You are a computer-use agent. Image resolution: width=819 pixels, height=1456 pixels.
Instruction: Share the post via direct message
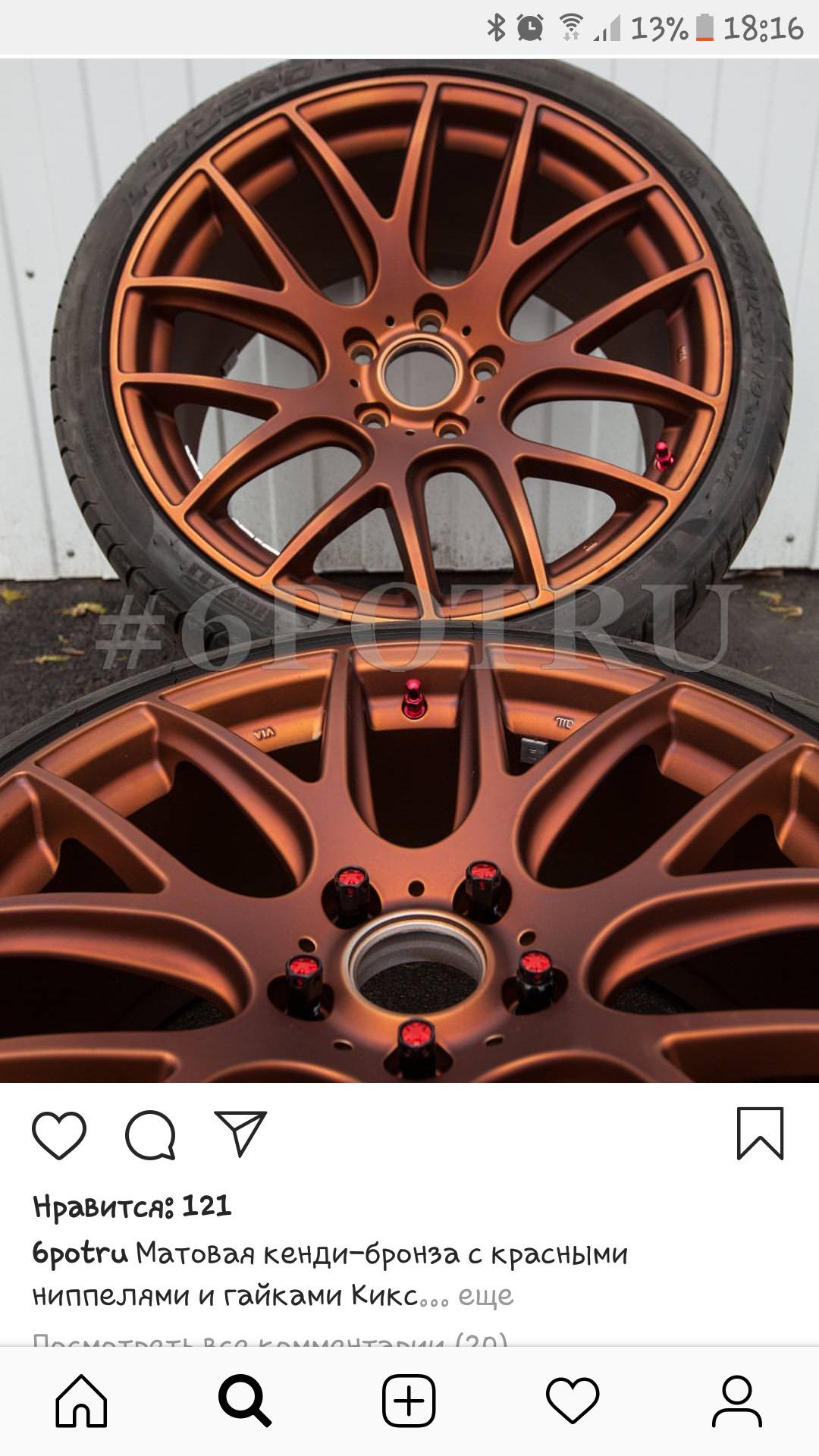[x=241, y=1134]
